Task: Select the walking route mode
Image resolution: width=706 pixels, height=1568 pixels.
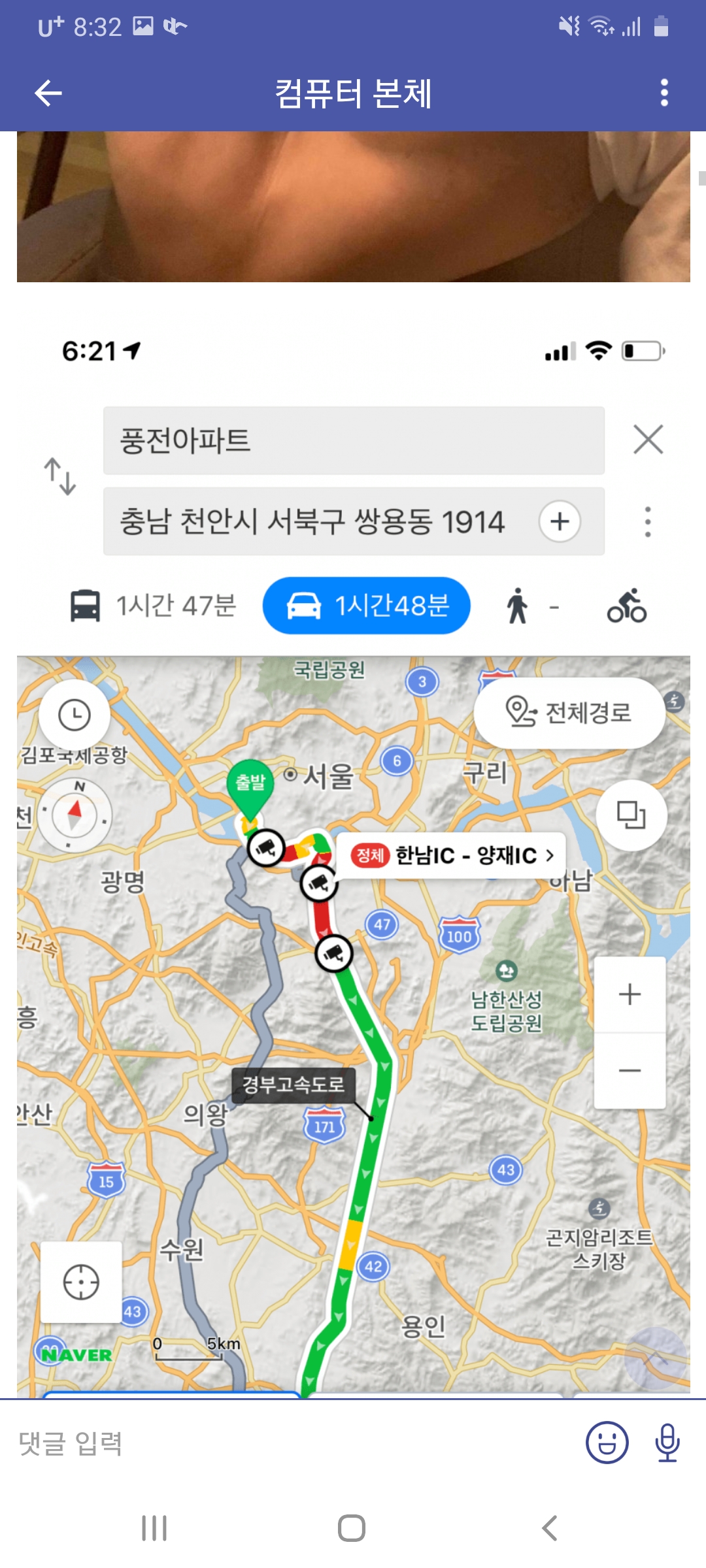Action: tap(518, 606)
